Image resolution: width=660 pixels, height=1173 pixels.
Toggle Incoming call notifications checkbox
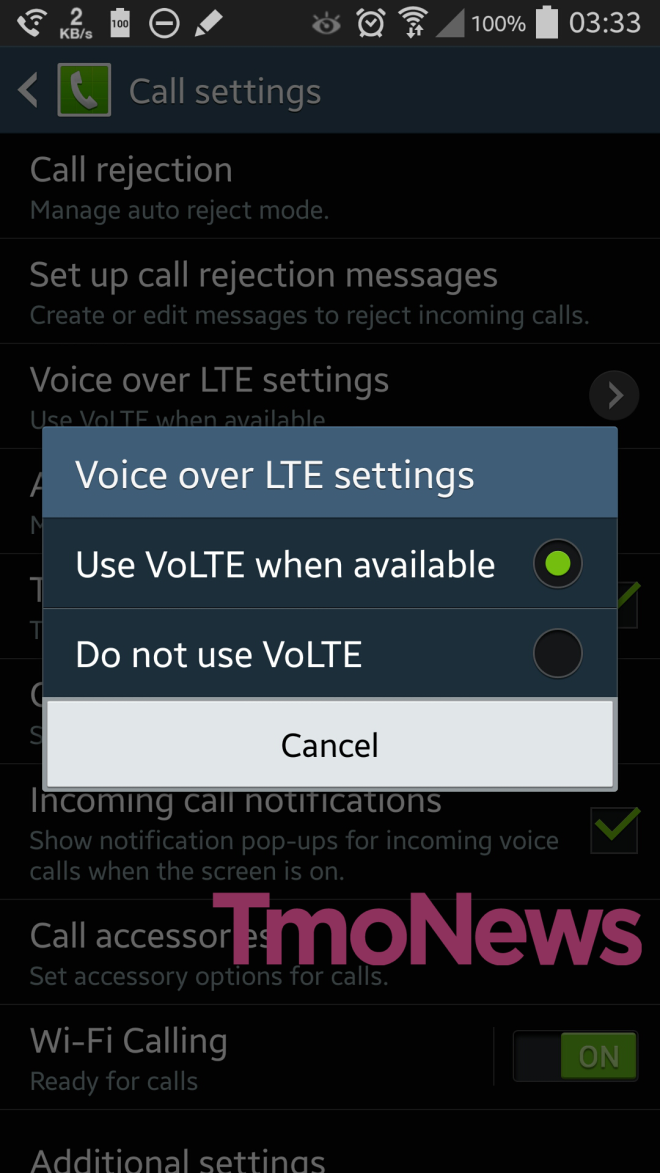coord(614,830)
